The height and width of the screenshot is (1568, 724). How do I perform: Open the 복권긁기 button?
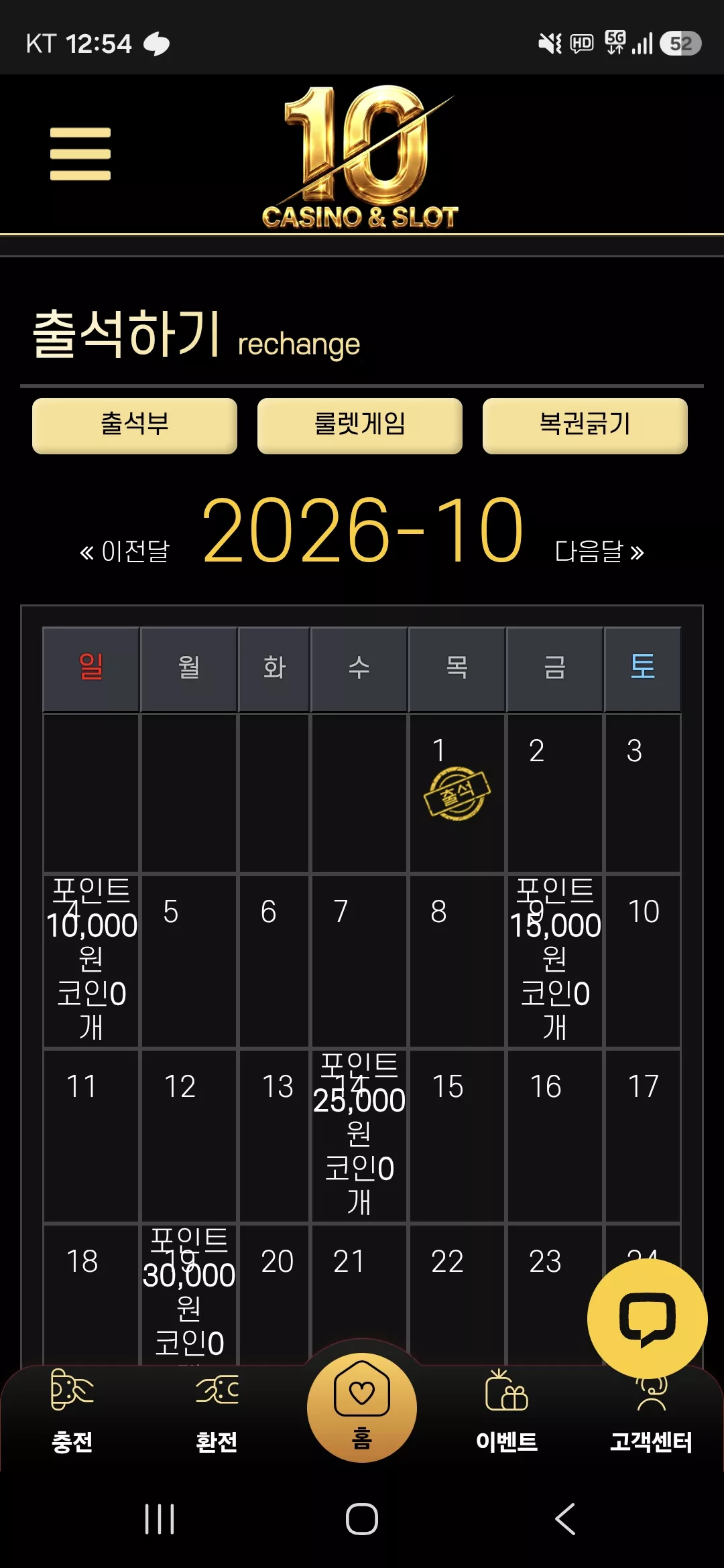(x=585, y=426)
